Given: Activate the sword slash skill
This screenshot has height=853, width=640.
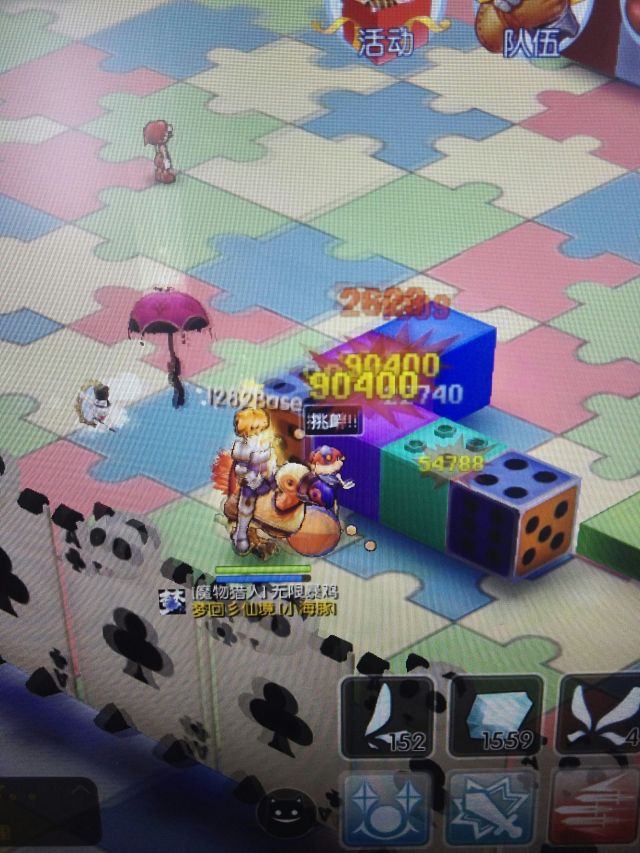Looking at the screenshot, I should [494, 810].
